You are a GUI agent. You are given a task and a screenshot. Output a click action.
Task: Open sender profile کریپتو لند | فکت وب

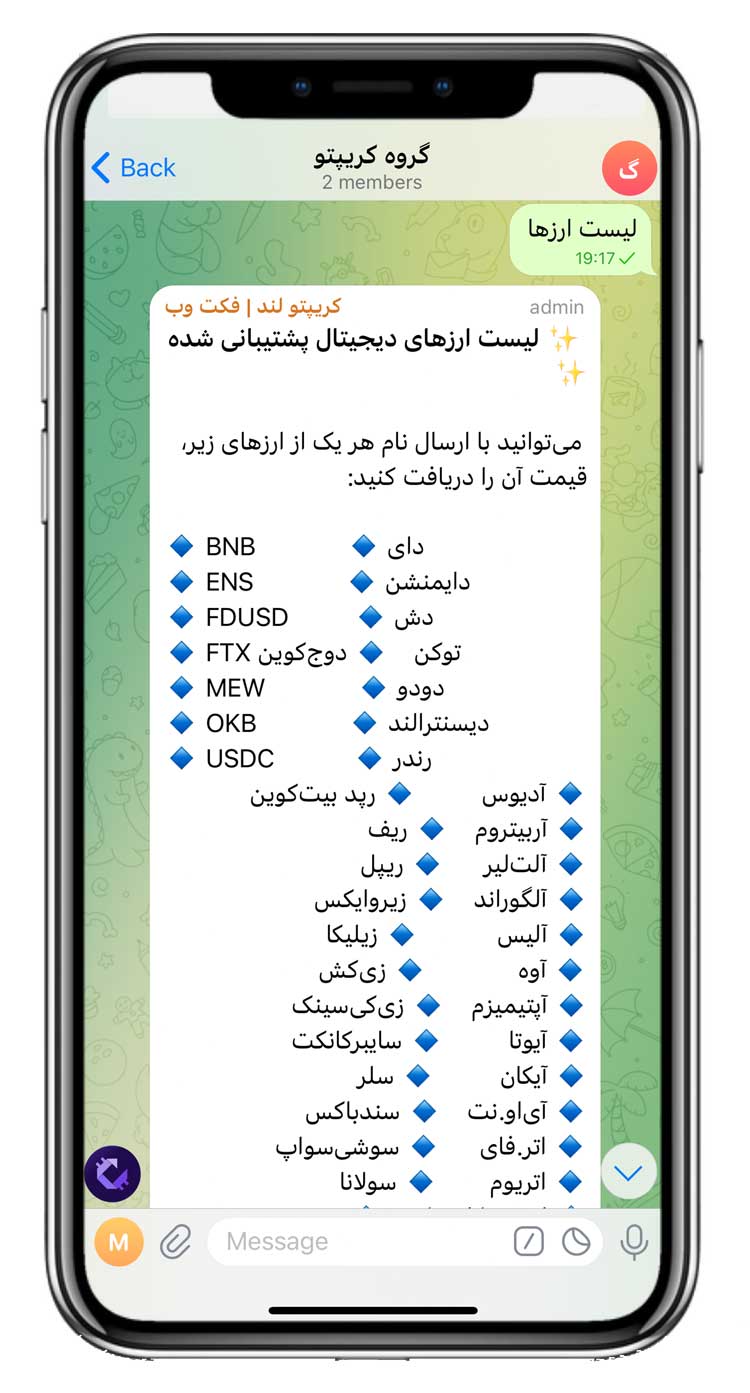[x=253, y=307]
